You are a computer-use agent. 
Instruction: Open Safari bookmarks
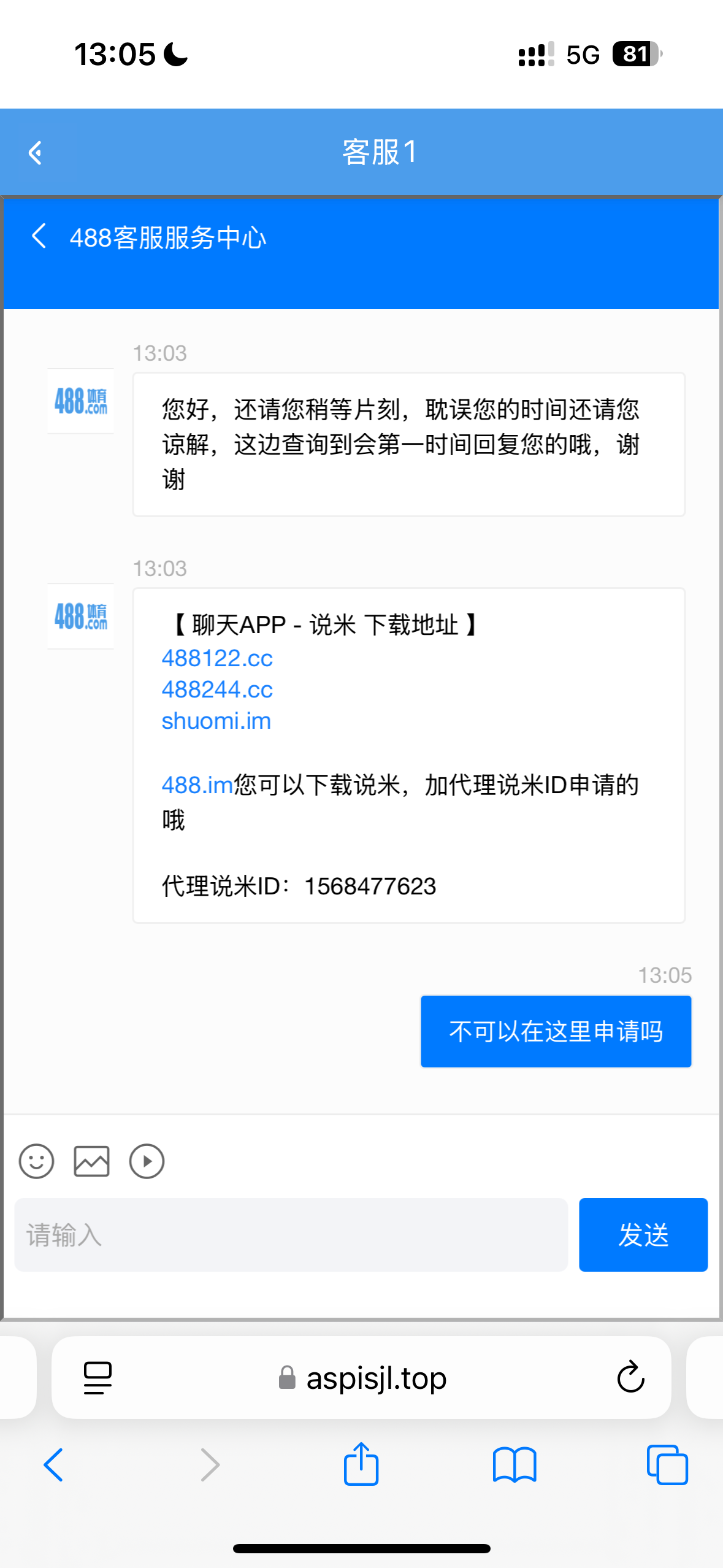tap(514, 1465)
